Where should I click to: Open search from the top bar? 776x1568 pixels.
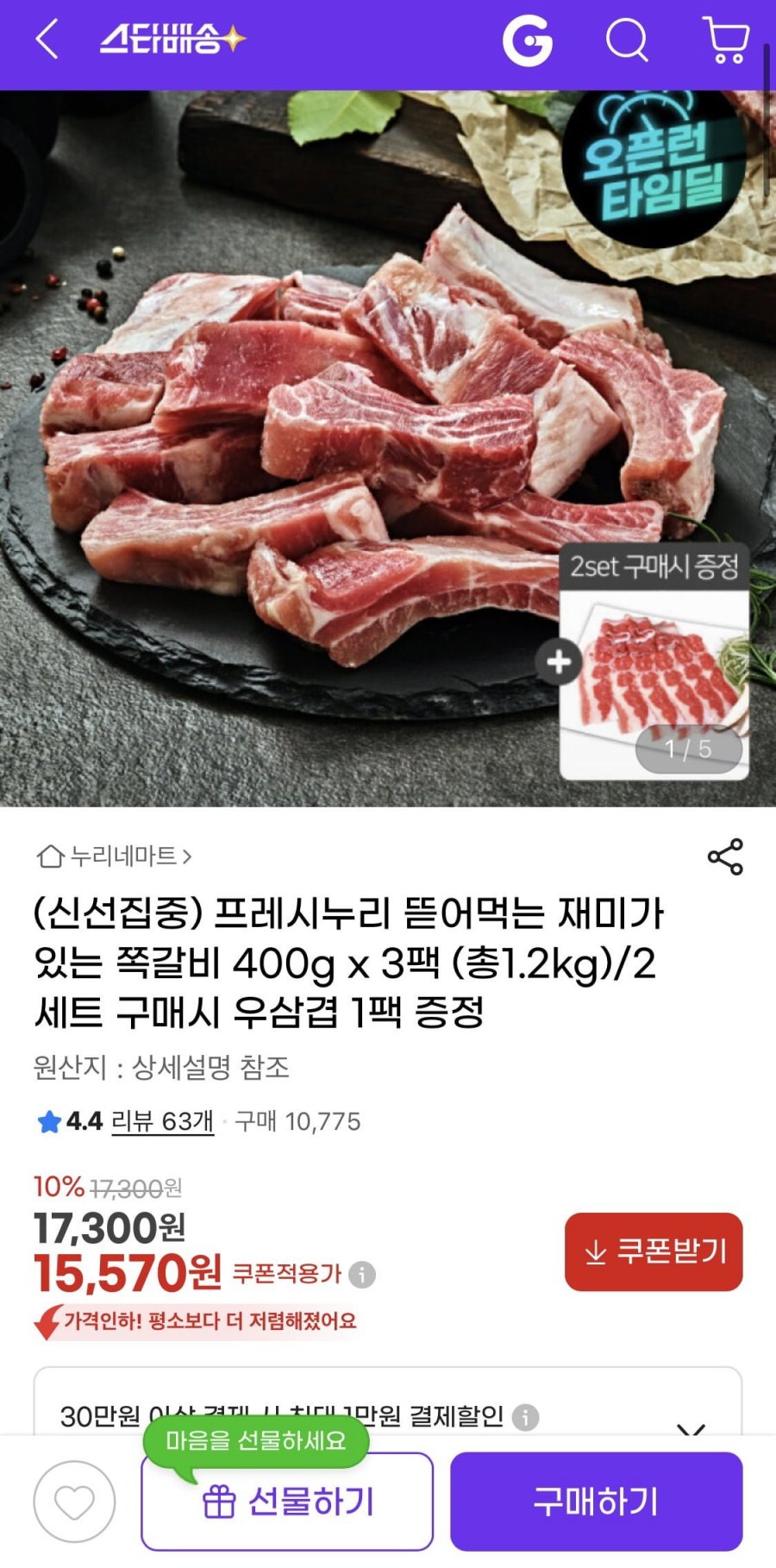629,40
